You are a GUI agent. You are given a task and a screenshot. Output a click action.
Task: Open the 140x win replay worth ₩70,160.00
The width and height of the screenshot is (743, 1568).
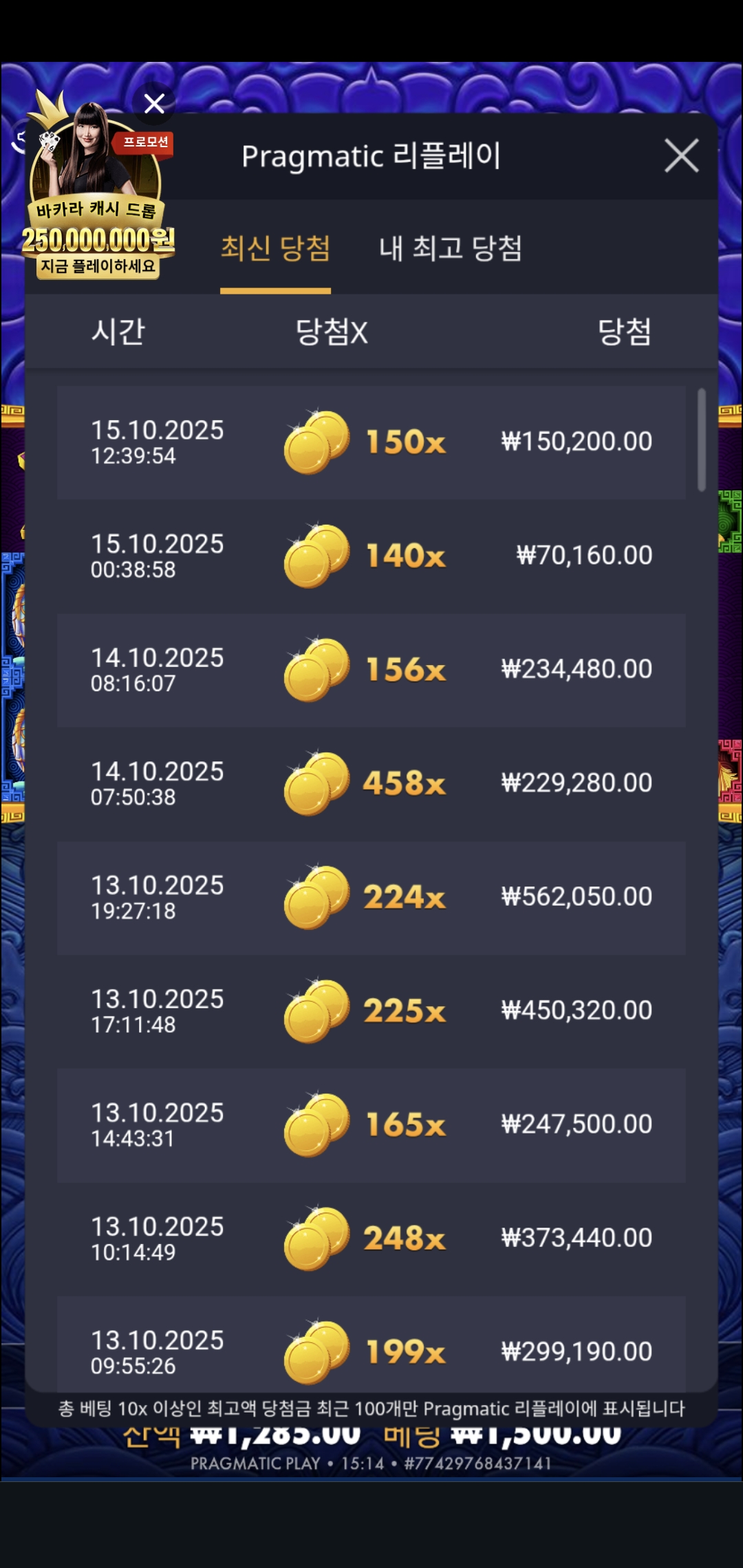pyautogui.click(x=371, y=556)
